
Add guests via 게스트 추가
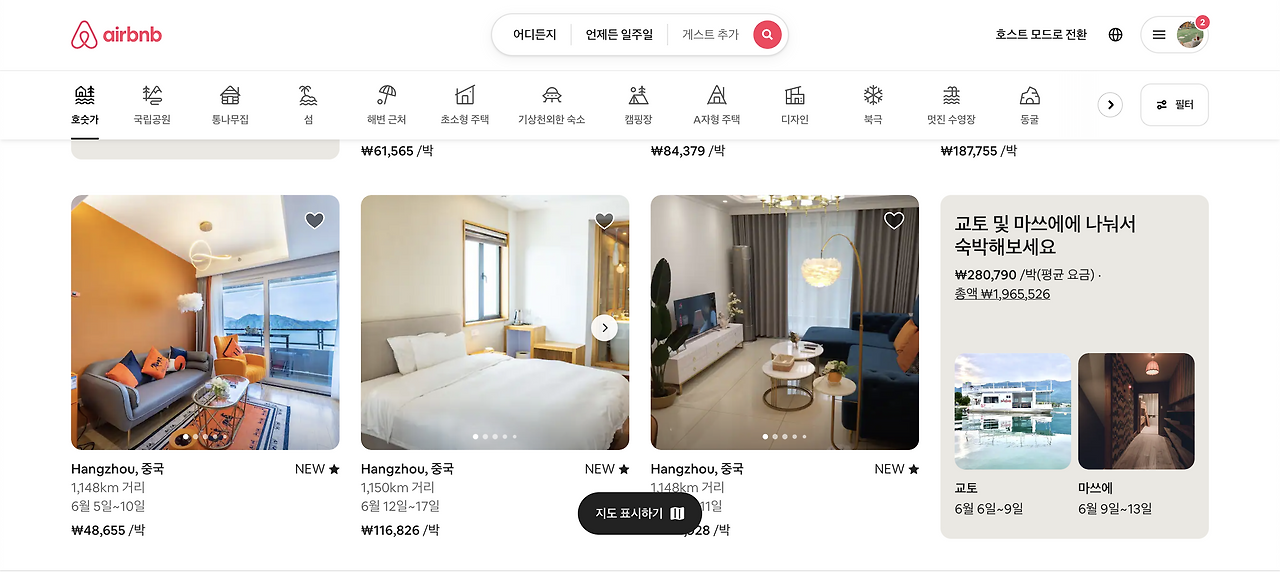coord(710,34)
